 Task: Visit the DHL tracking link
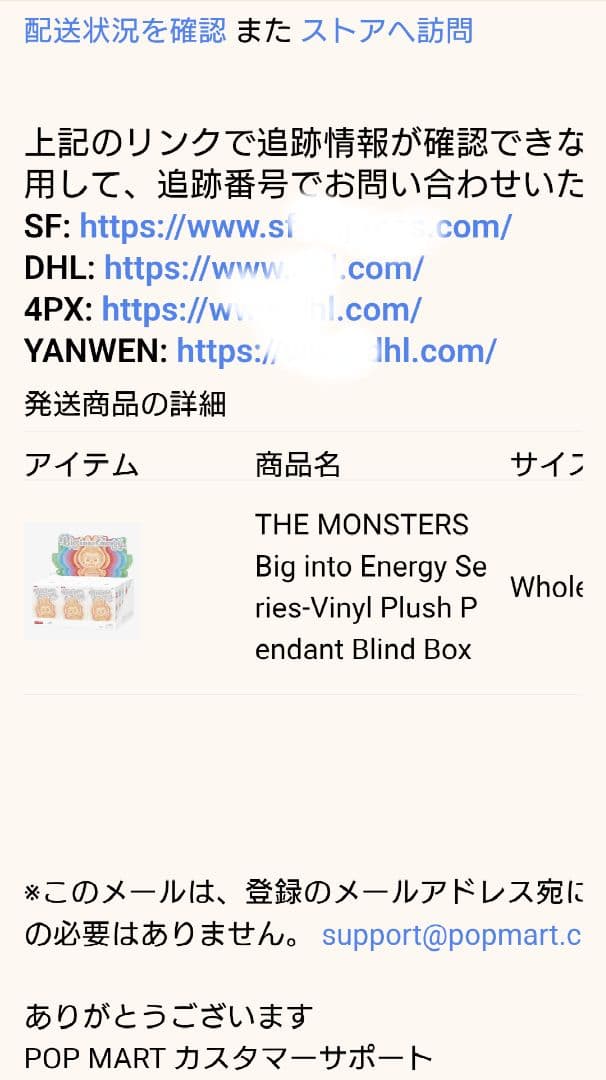click(264, 268)
